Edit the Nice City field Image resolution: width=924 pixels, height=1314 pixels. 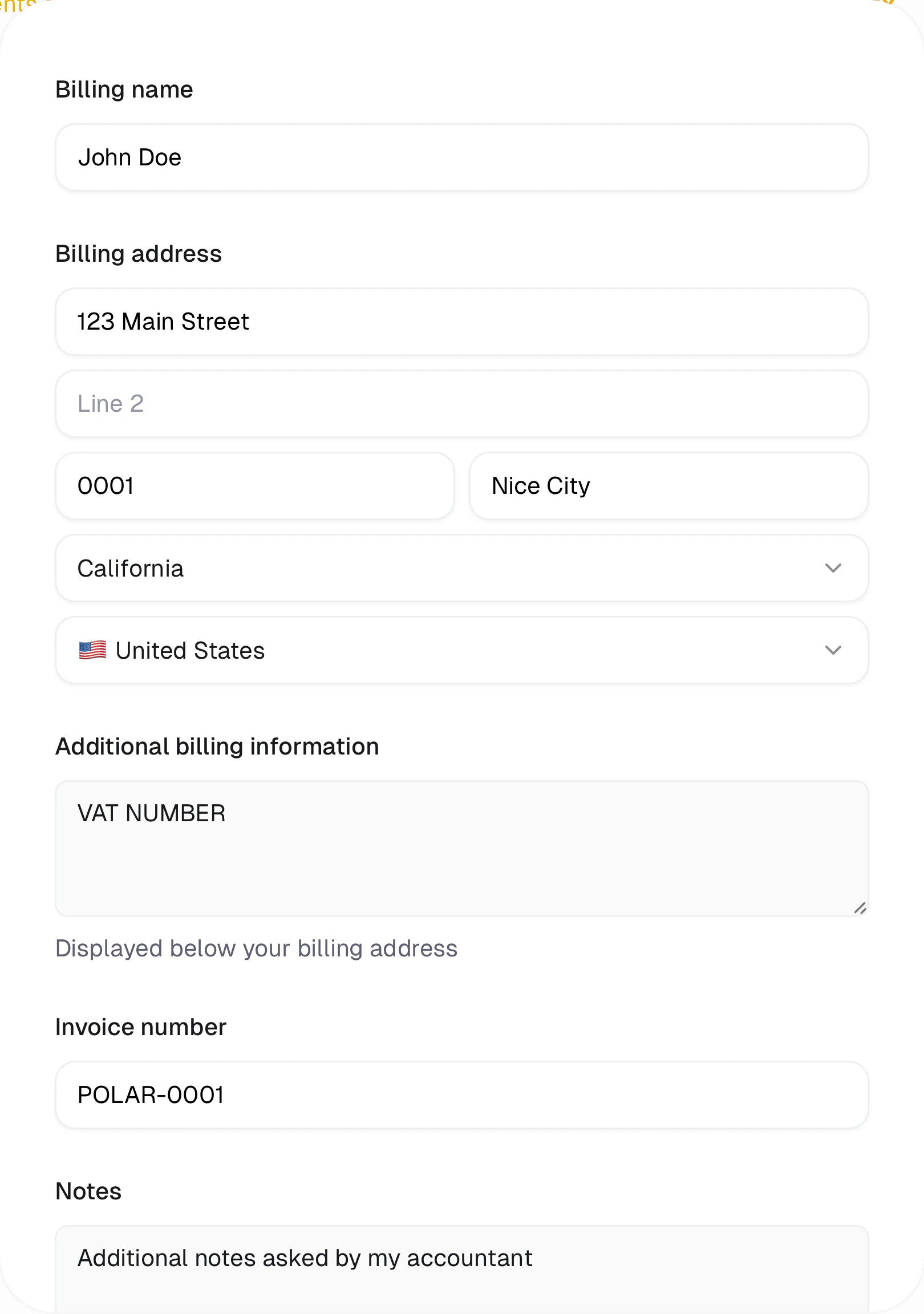click(x=668, y=486)
